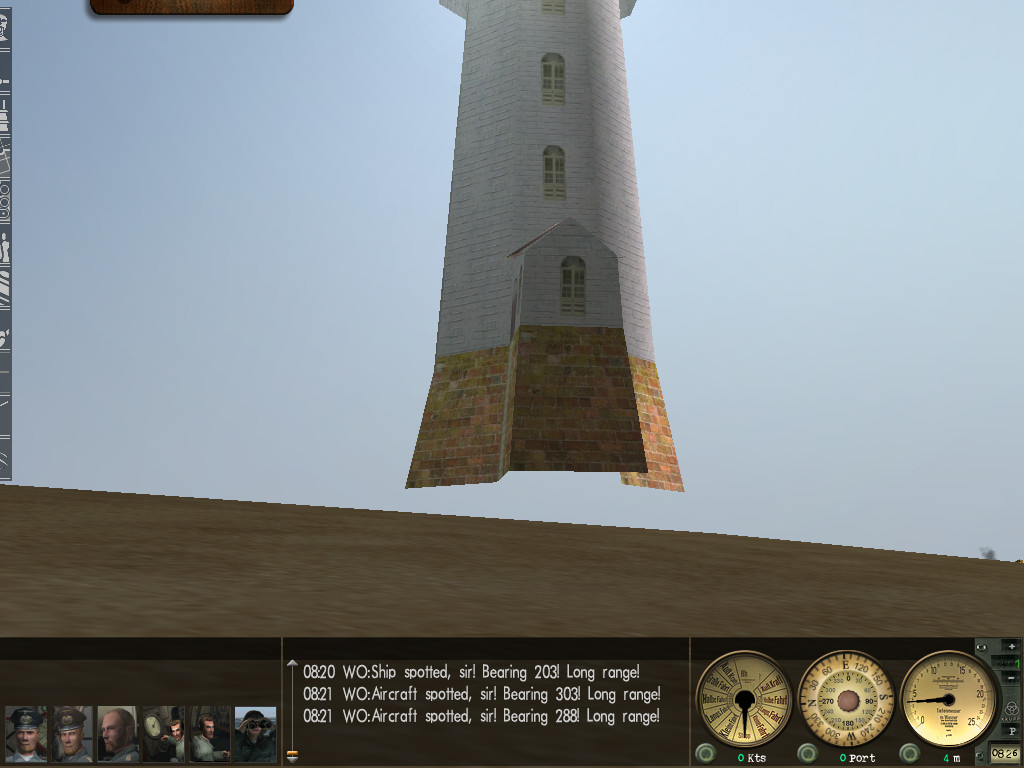Screen dimensions: 1024x768
Task: Select the sonar operator portrait with the headset
Action: pos(209,734)
